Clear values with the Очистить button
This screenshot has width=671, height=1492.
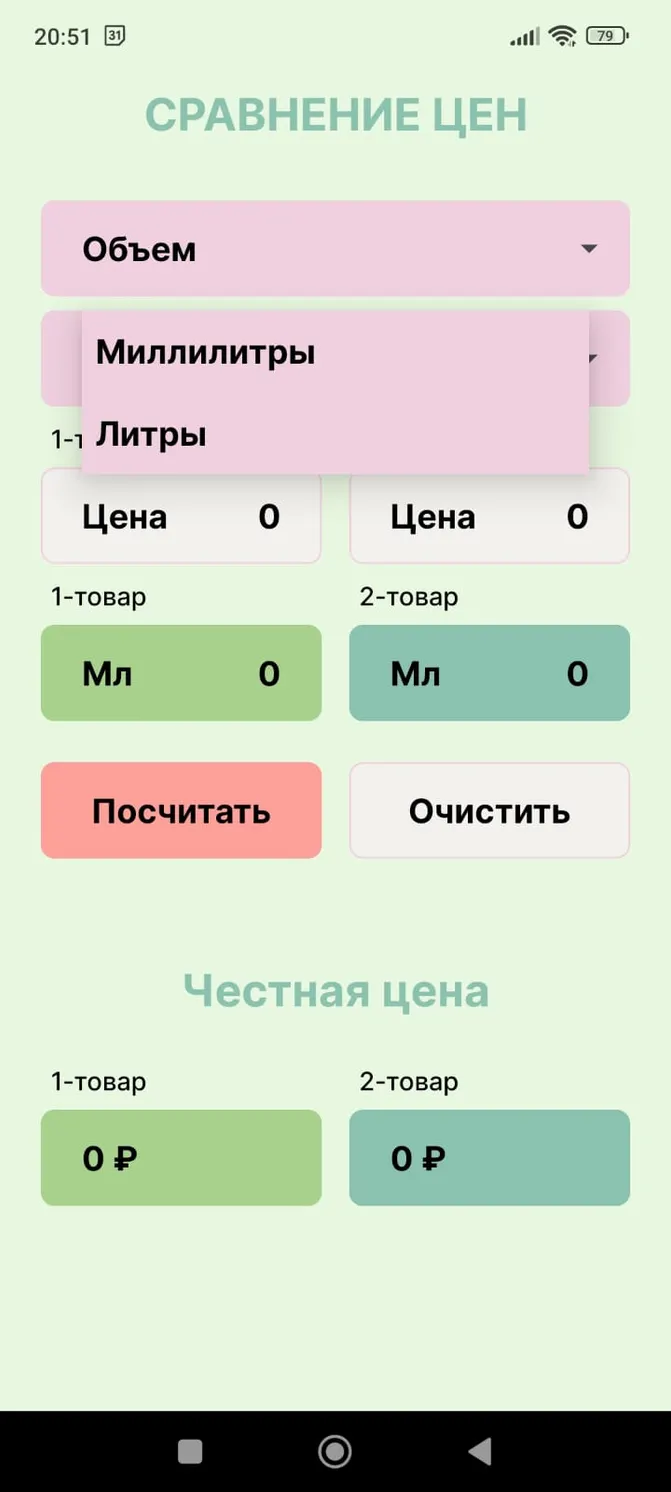[x=489, y=811]
